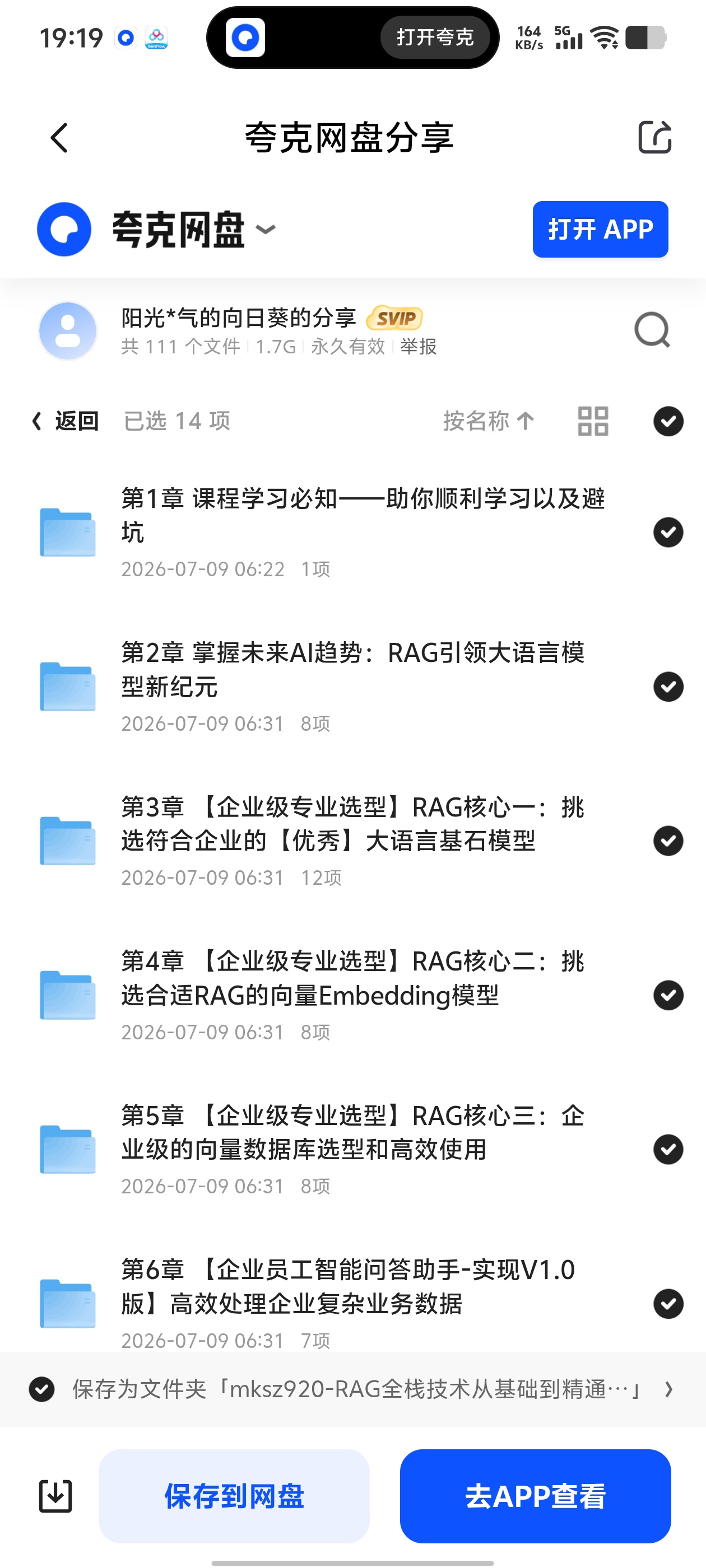
Task: Change sorting via 按名称
Action: point(489,421)
